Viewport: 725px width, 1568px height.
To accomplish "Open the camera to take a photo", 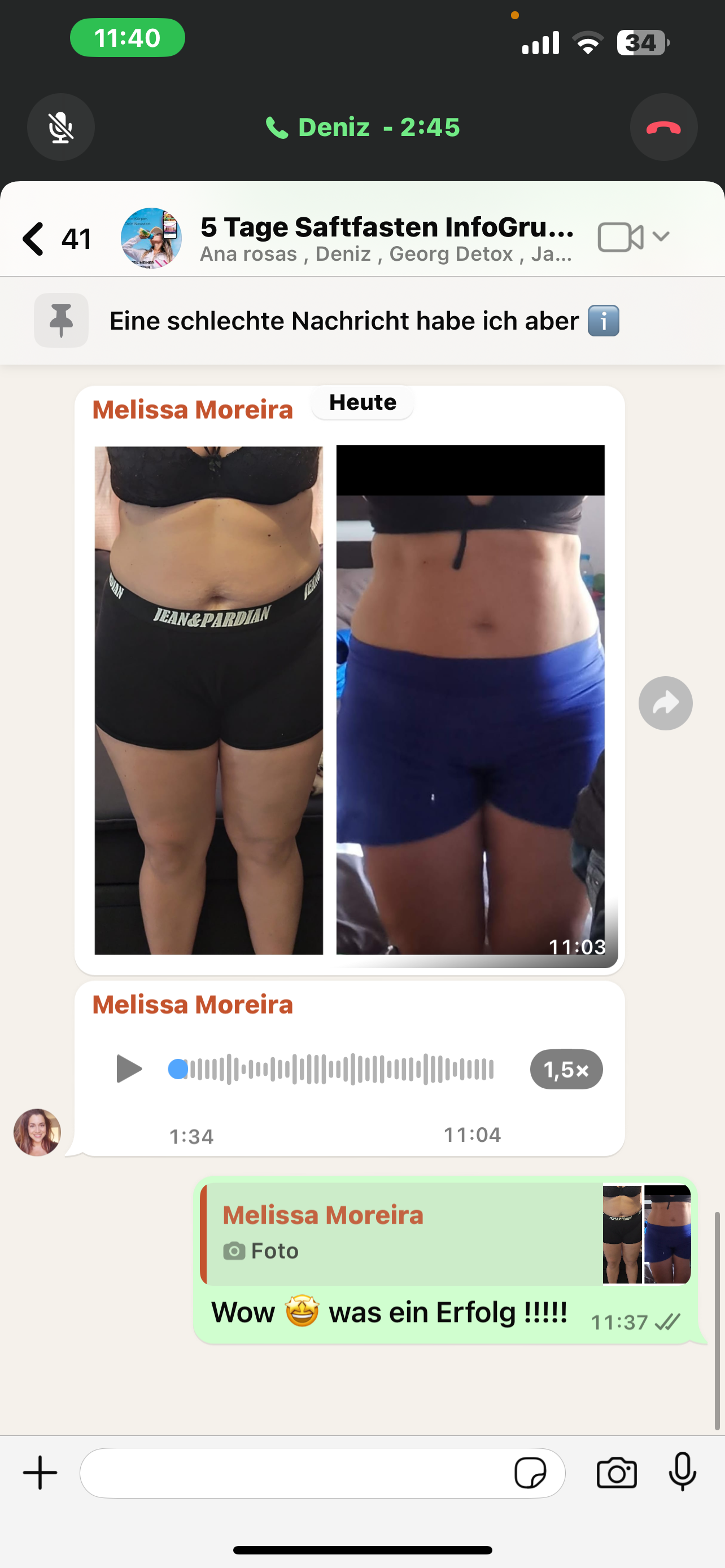I will (x=617, y=1473).
